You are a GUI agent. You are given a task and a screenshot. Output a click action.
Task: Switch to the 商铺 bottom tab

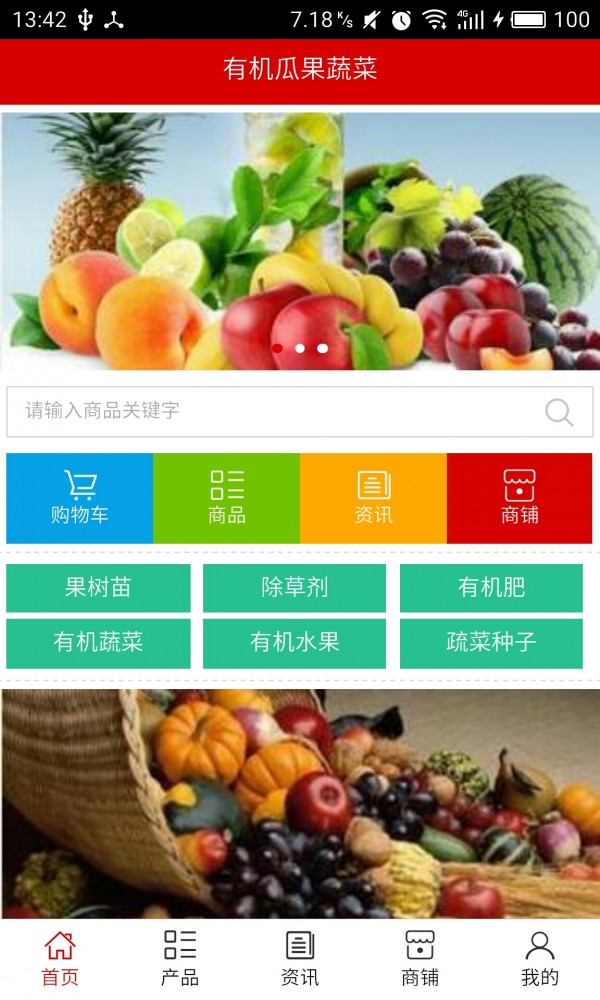pos(420,958)
